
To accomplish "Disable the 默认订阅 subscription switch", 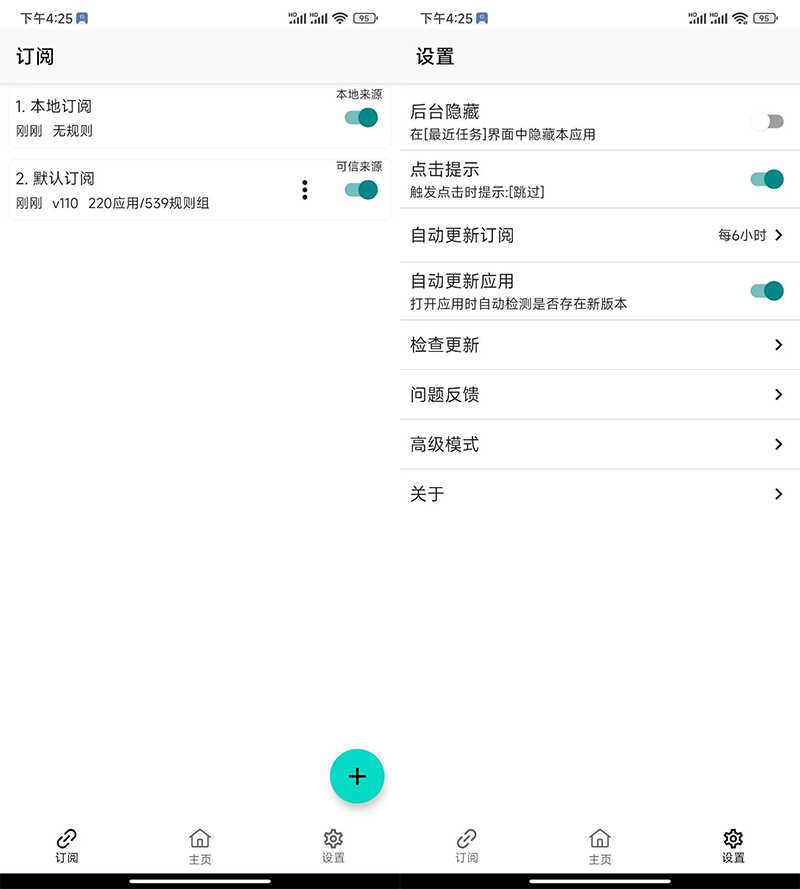I will pyautogui.click(x=361, y=190).
